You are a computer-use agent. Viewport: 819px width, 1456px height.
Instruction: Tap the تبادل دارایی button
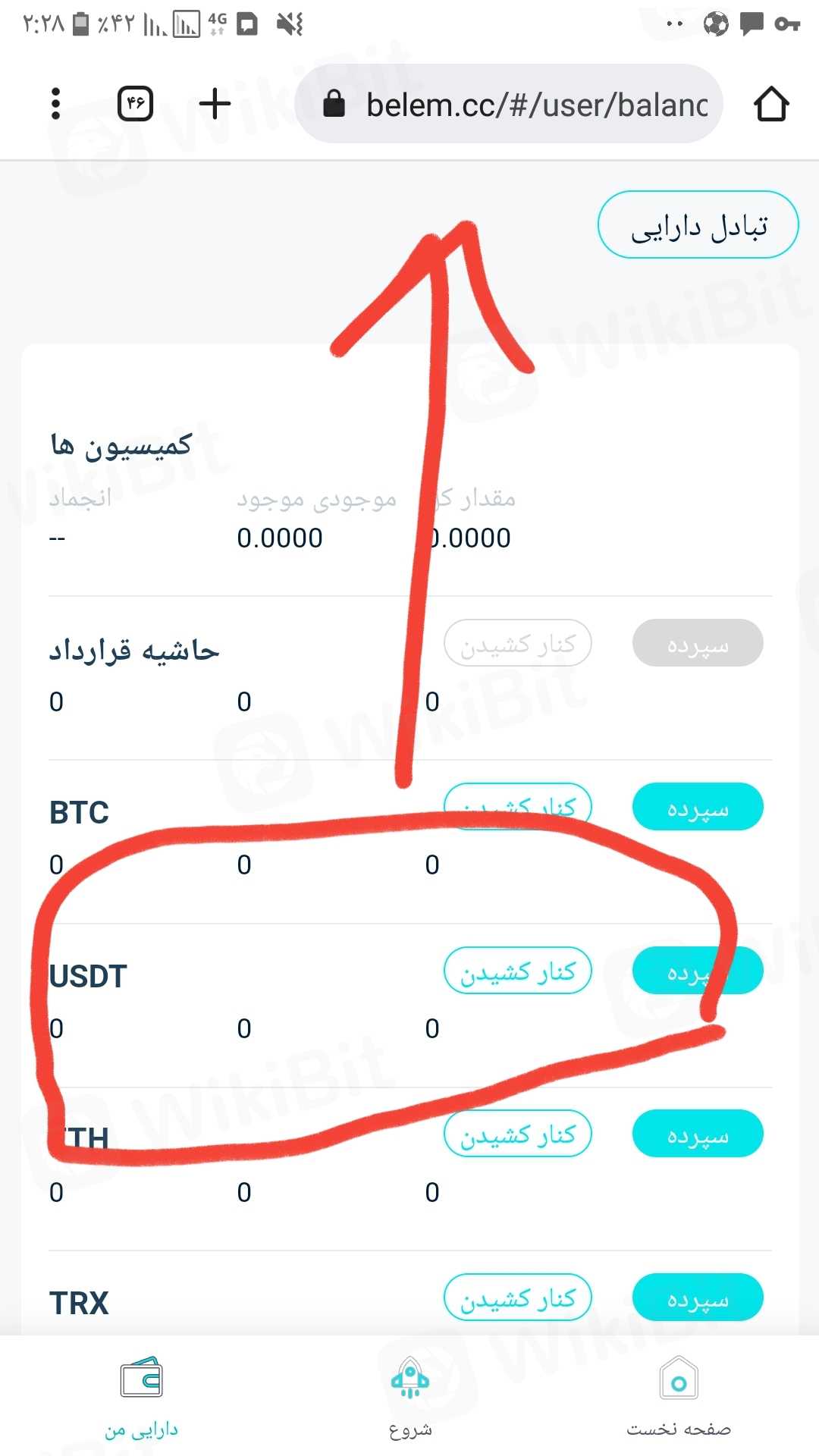[698, 225]
